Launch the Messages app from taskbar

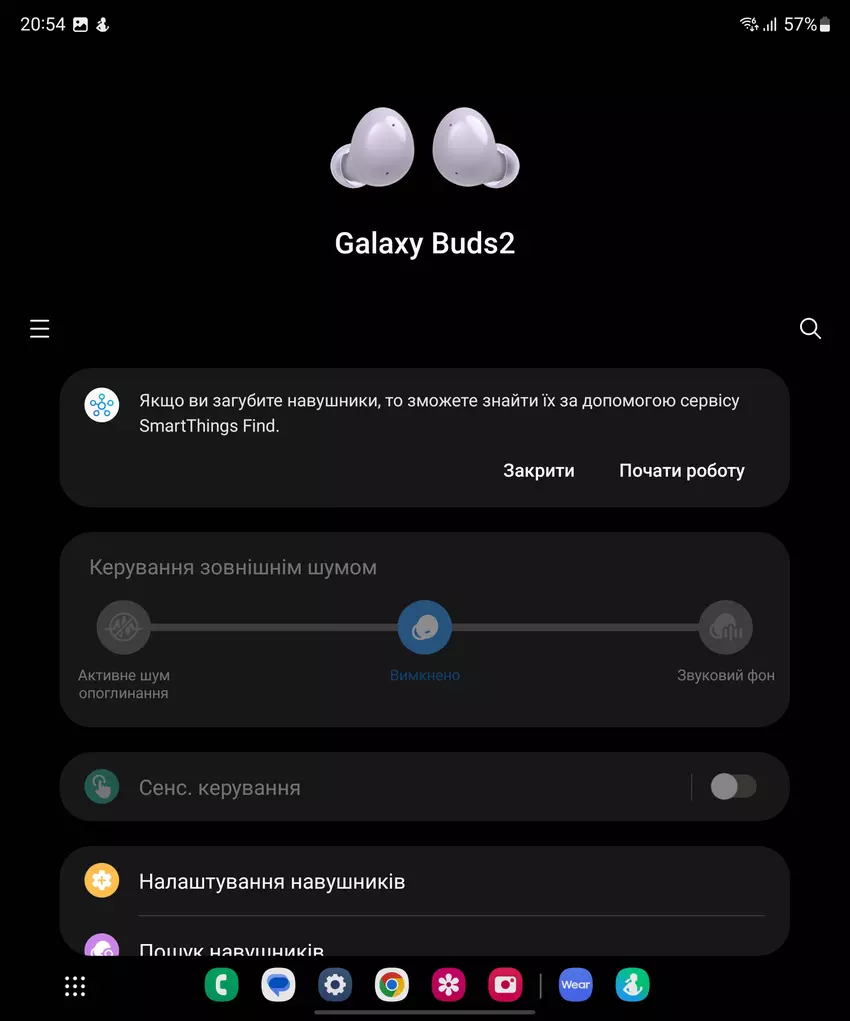pos(278,985)
